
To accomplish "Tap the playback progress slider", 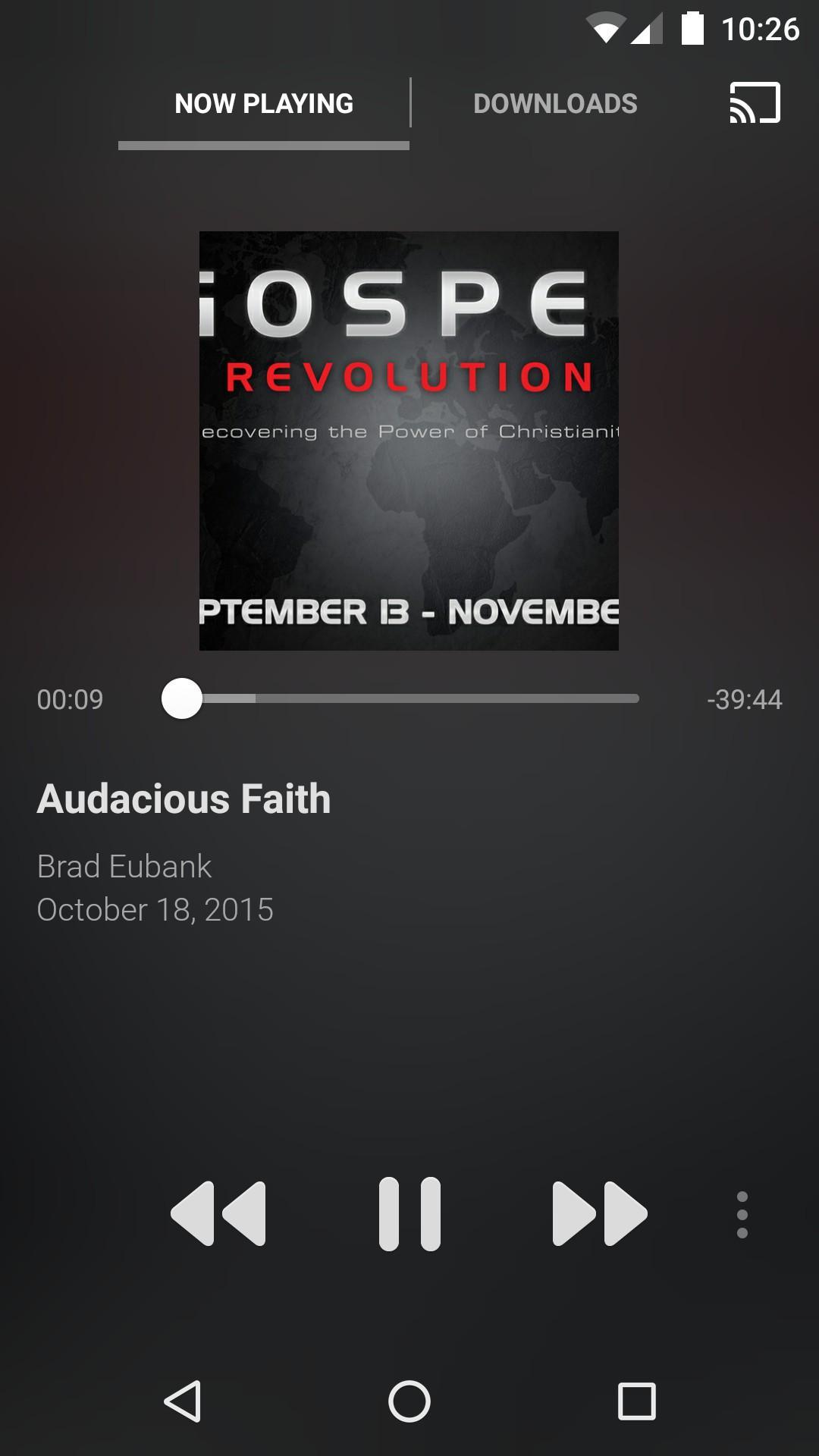I will tap(409, 698).
